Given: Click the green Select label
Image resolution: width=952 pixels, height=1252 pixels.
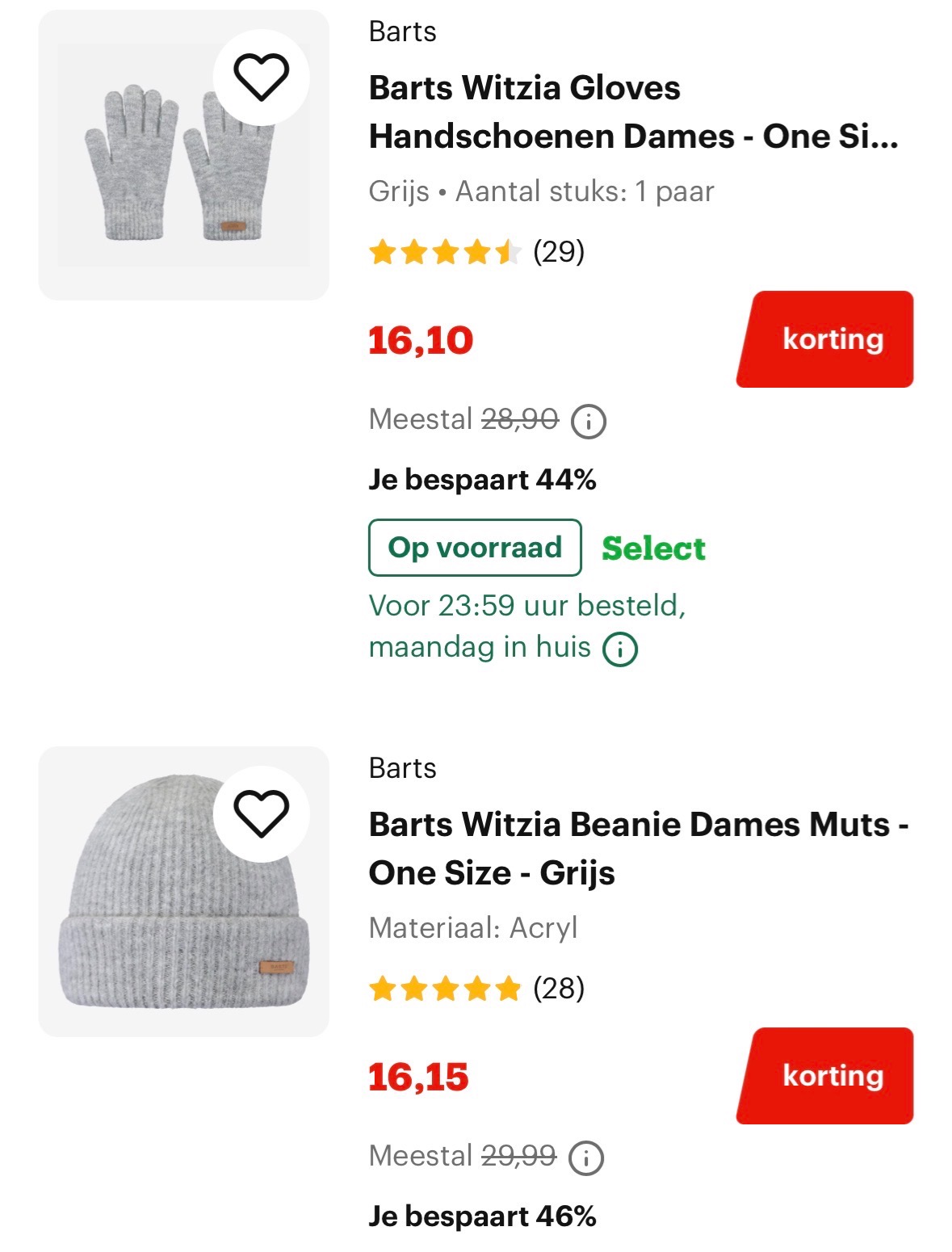Looking at the screenshot, I should pos(652,548).
